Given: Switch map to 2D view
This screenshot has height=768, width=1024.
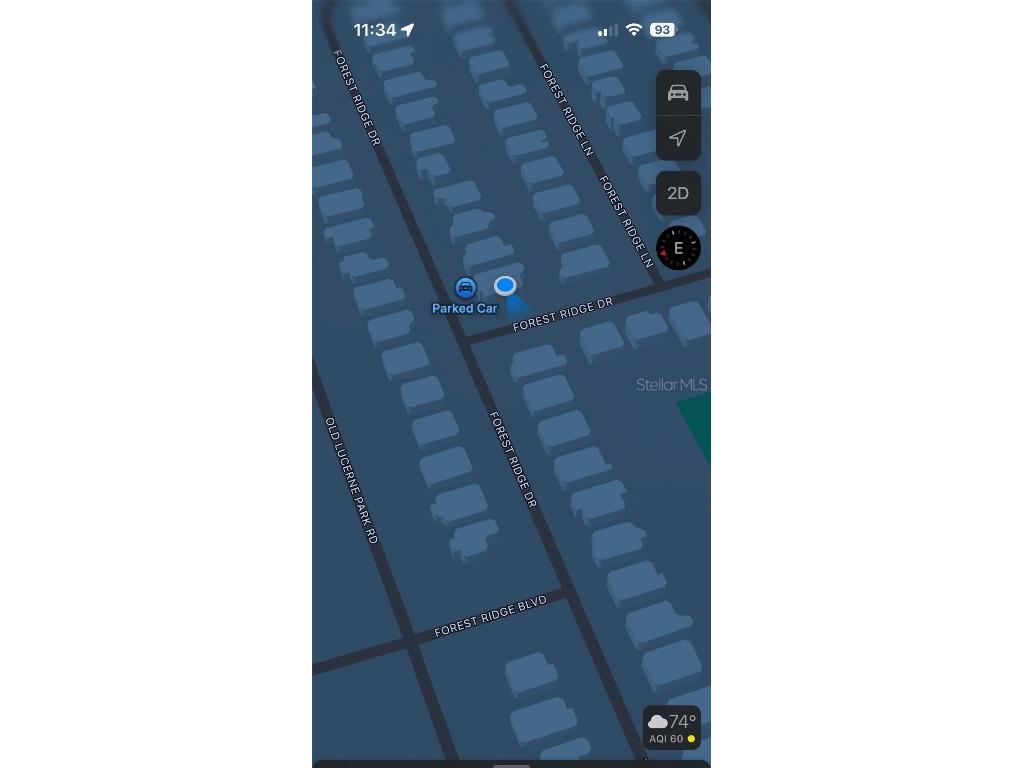Looking at the screenshot, I should coord(678,193).
